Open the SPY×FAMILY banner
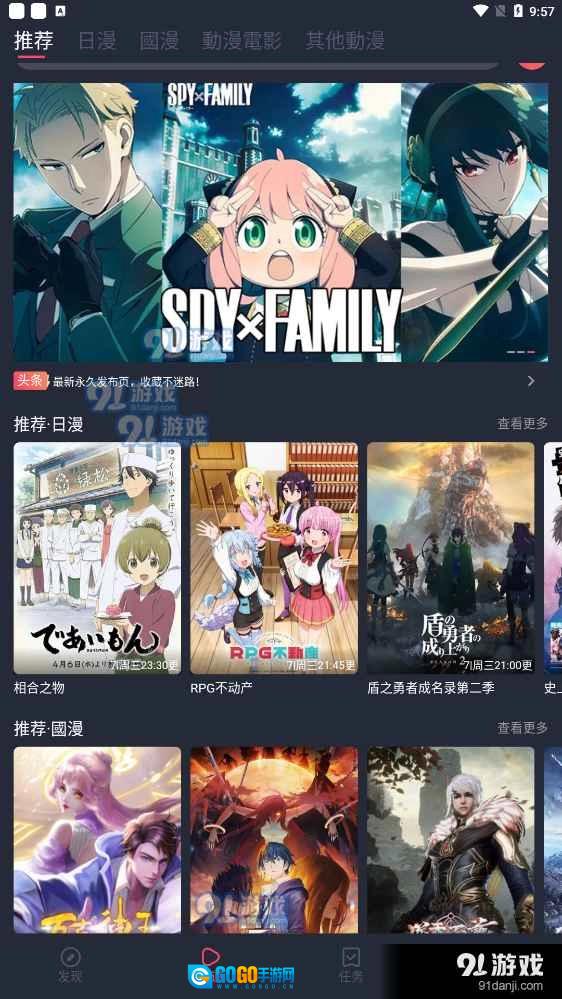562x999 pixels. [x=280, y=222]
